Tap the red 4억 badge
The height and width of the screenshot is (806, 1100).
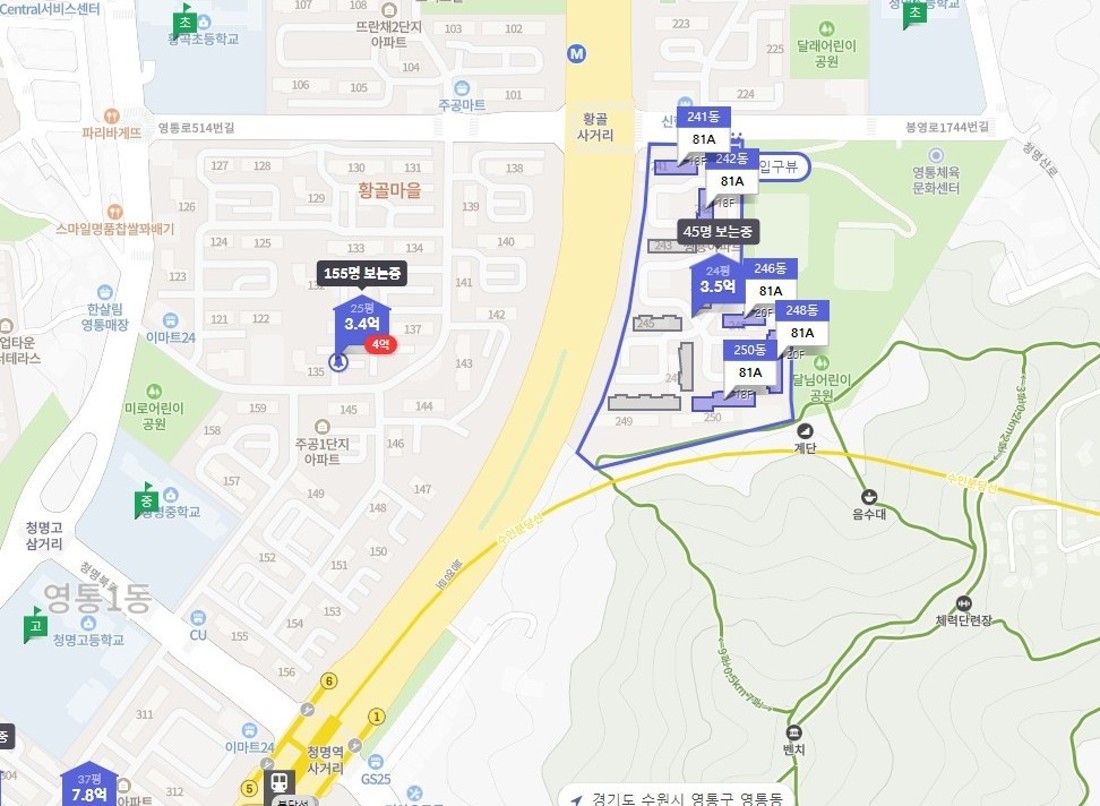pyautogui.click(x=380, y=345)
